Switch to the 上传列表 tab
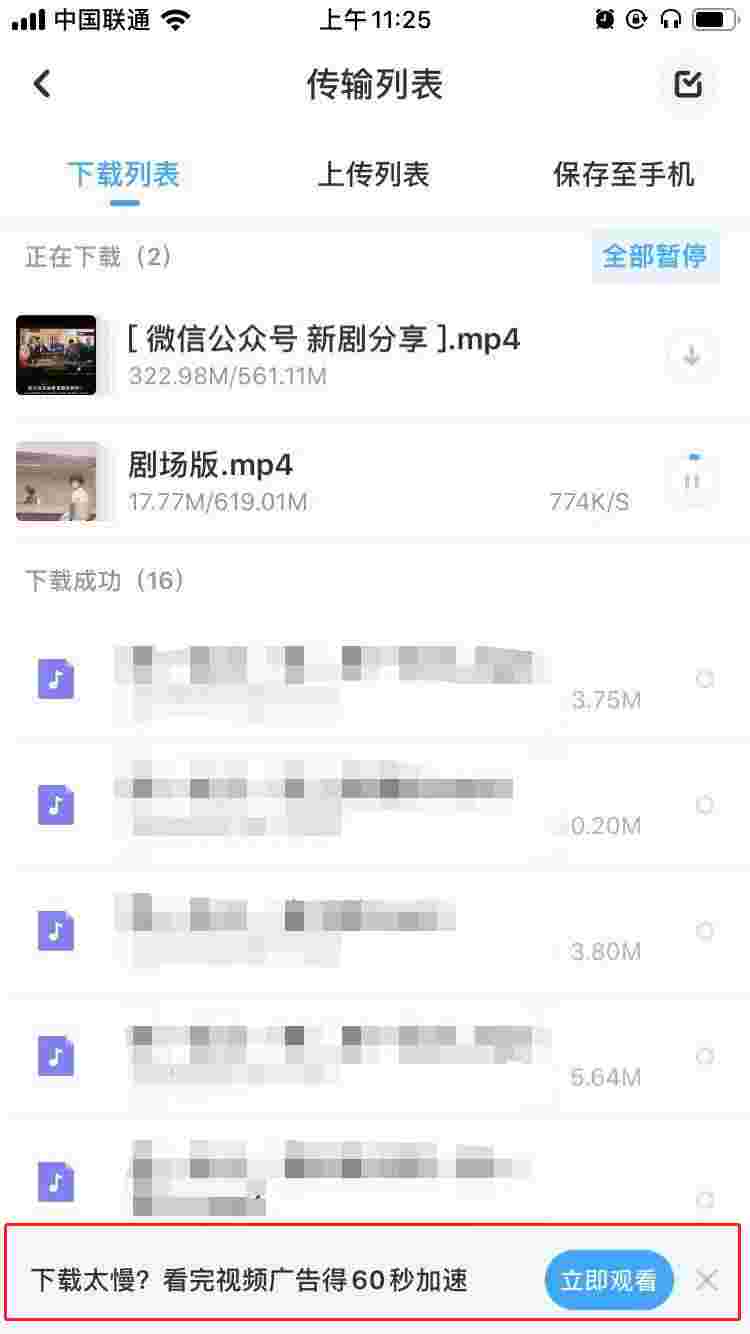750x1334 pixels. 375,174
